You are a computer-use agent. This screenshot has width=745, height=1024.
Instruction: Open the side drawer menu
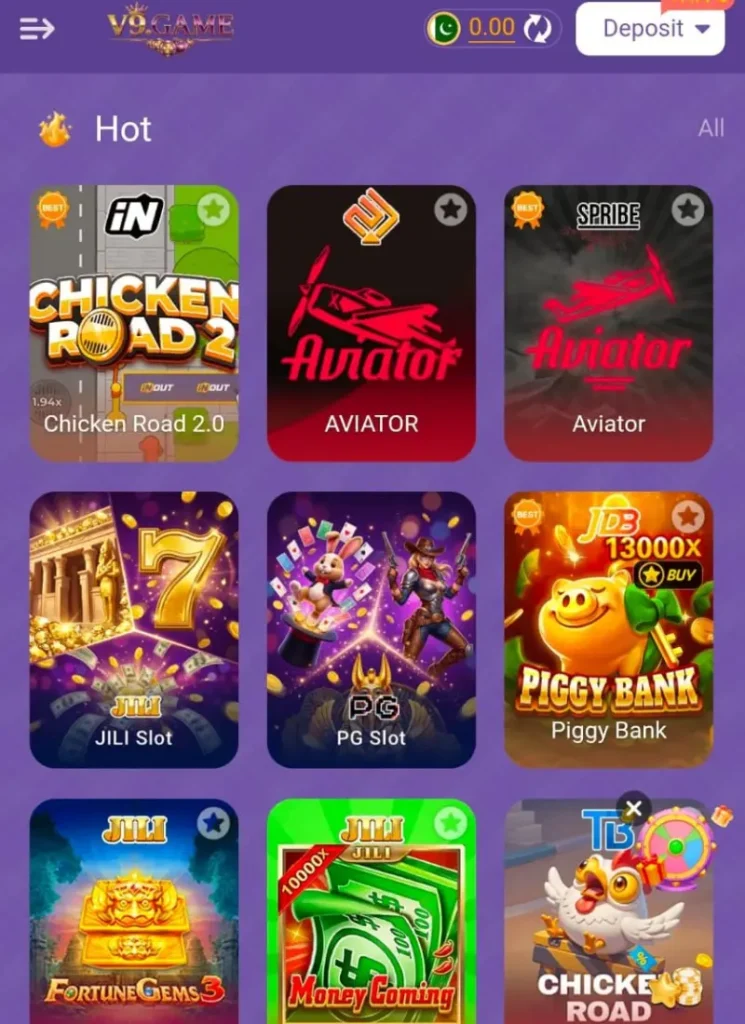click(37, 28)
